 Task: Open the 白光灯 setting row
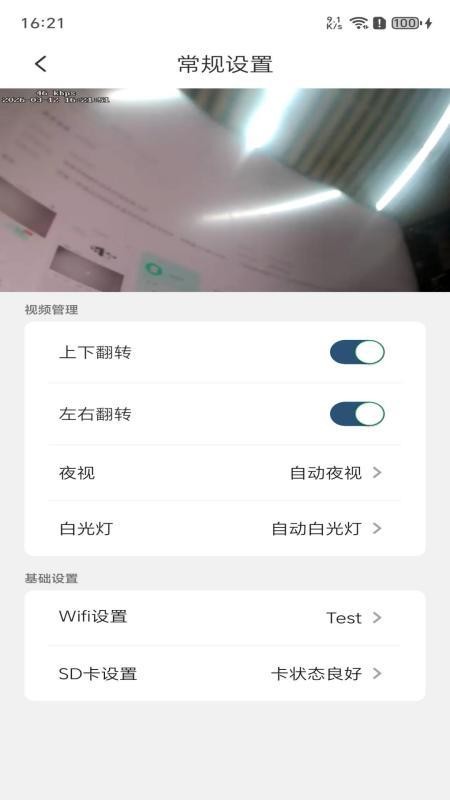[x=224, y=529]
